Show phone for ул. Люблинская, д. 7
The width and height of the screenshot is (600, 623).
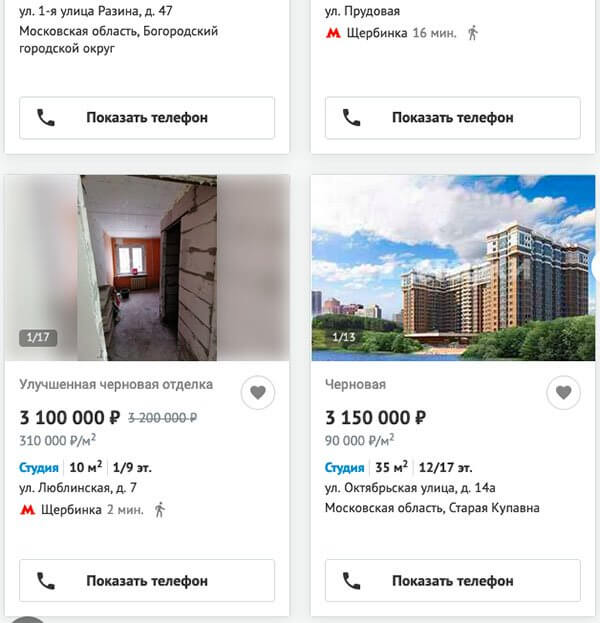(147, 580)
